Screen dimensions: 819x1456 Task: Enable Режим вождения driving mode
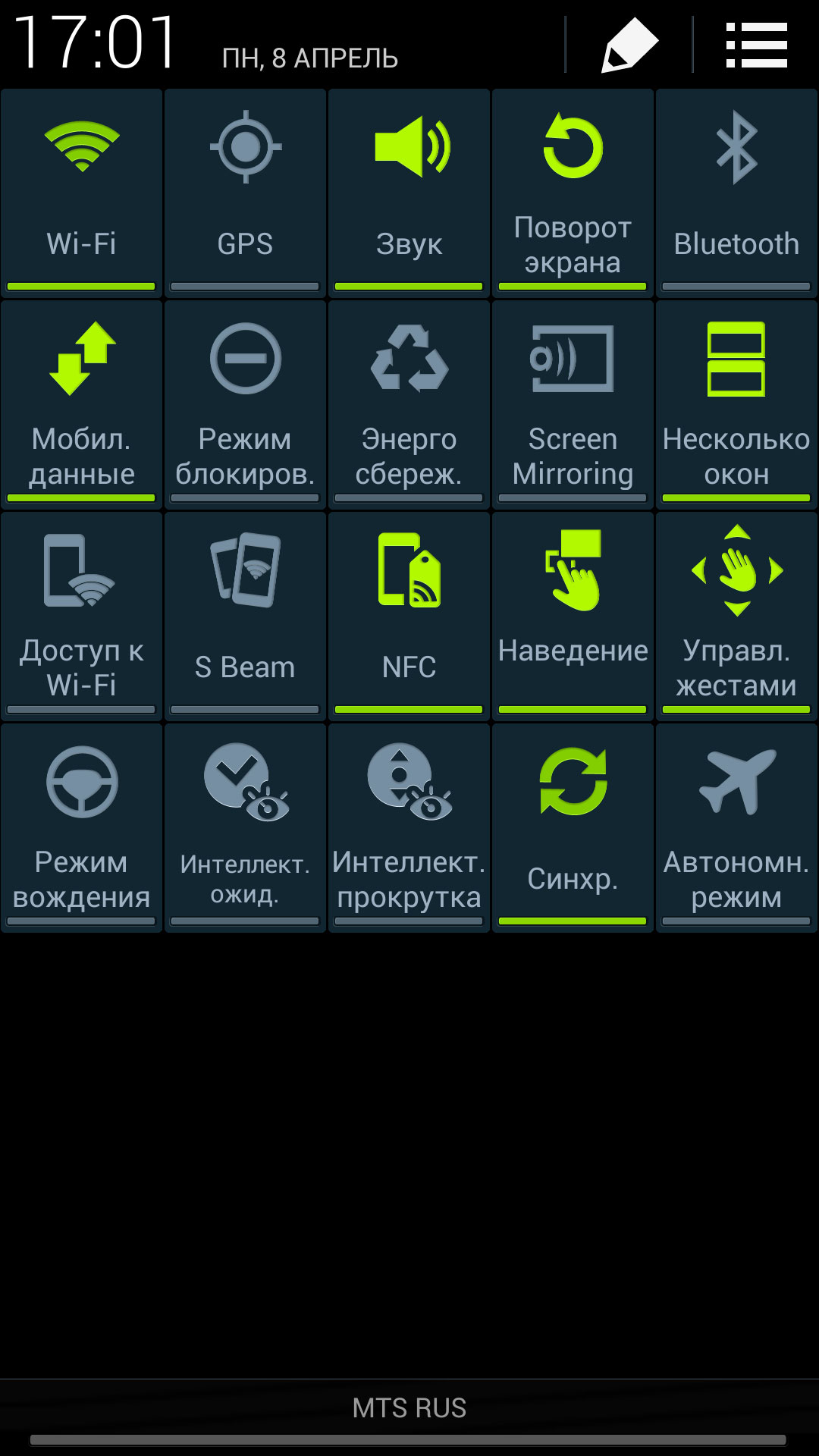(82, 827)
